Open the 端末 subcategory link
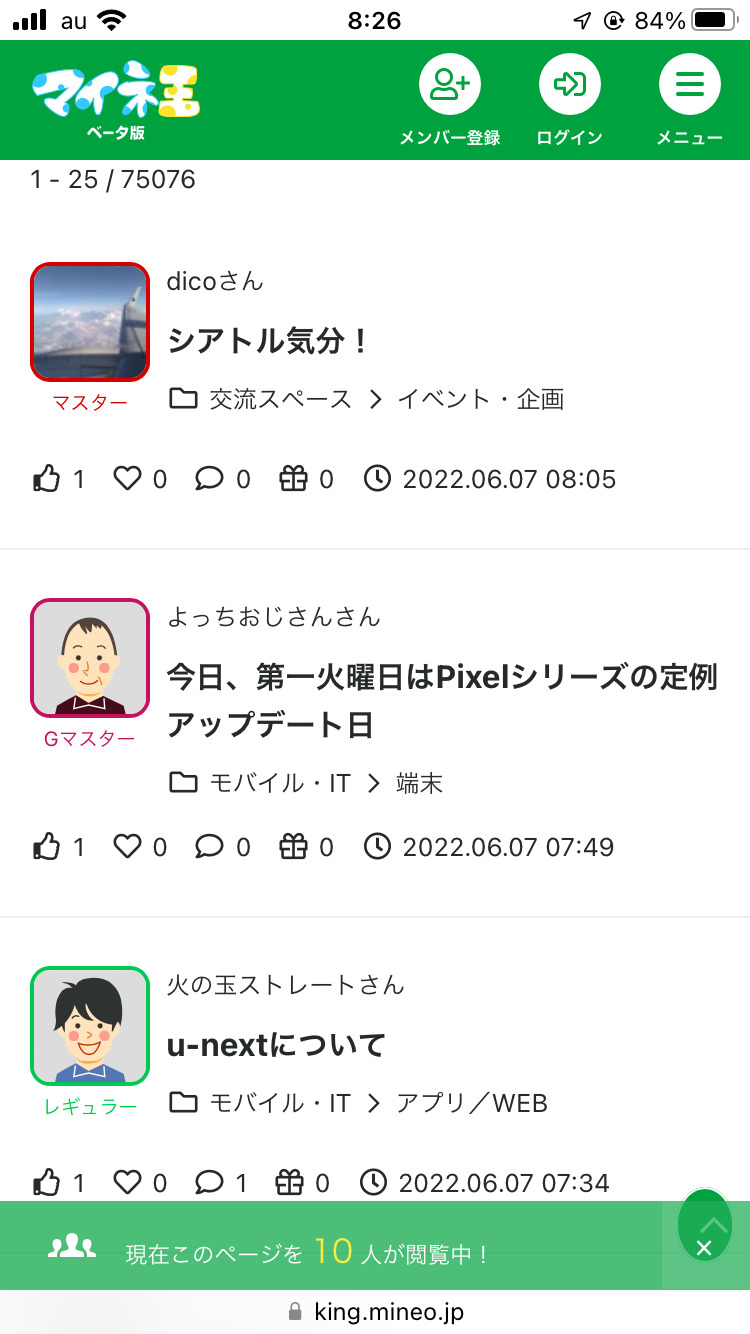 [419, 783]
